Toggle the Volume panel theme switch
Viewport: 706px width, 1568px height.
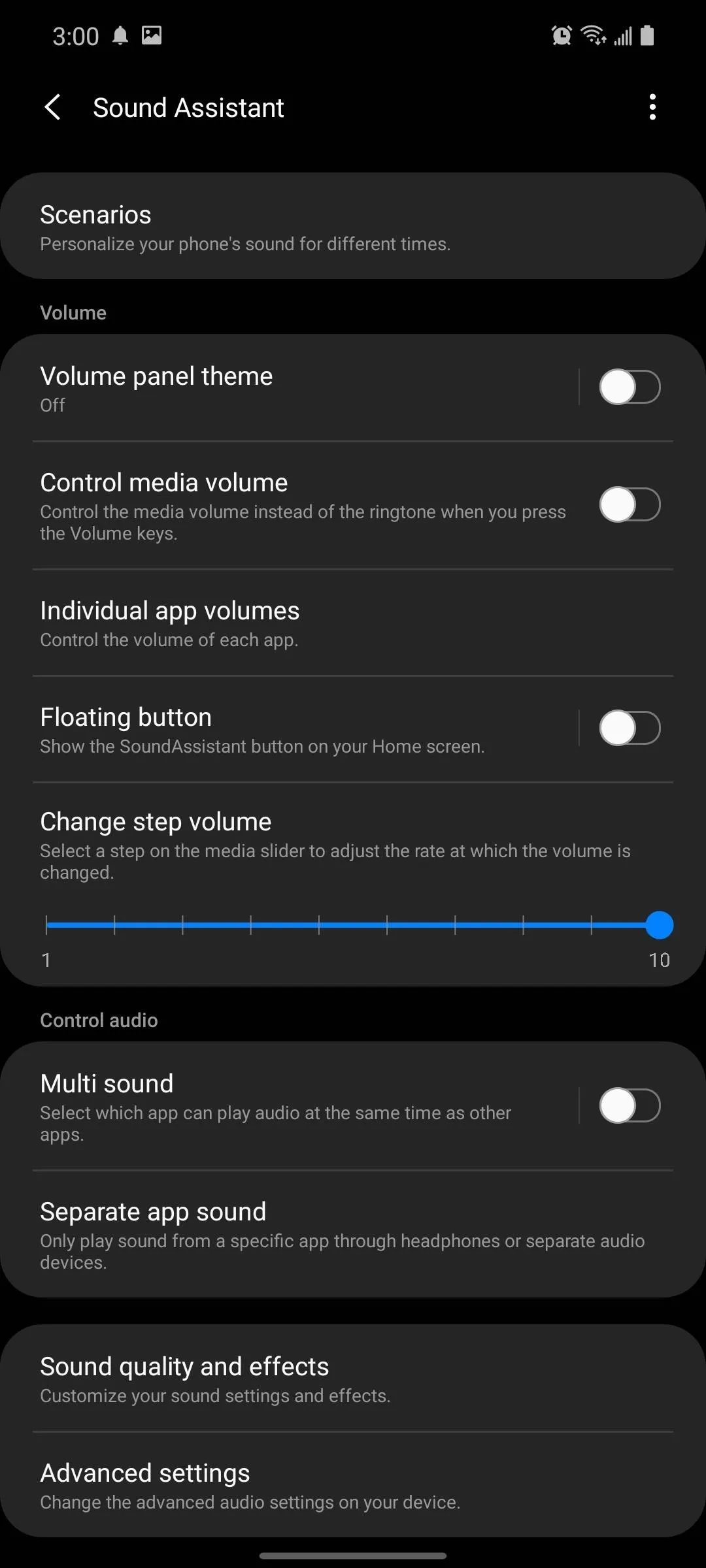coord(630,387)
